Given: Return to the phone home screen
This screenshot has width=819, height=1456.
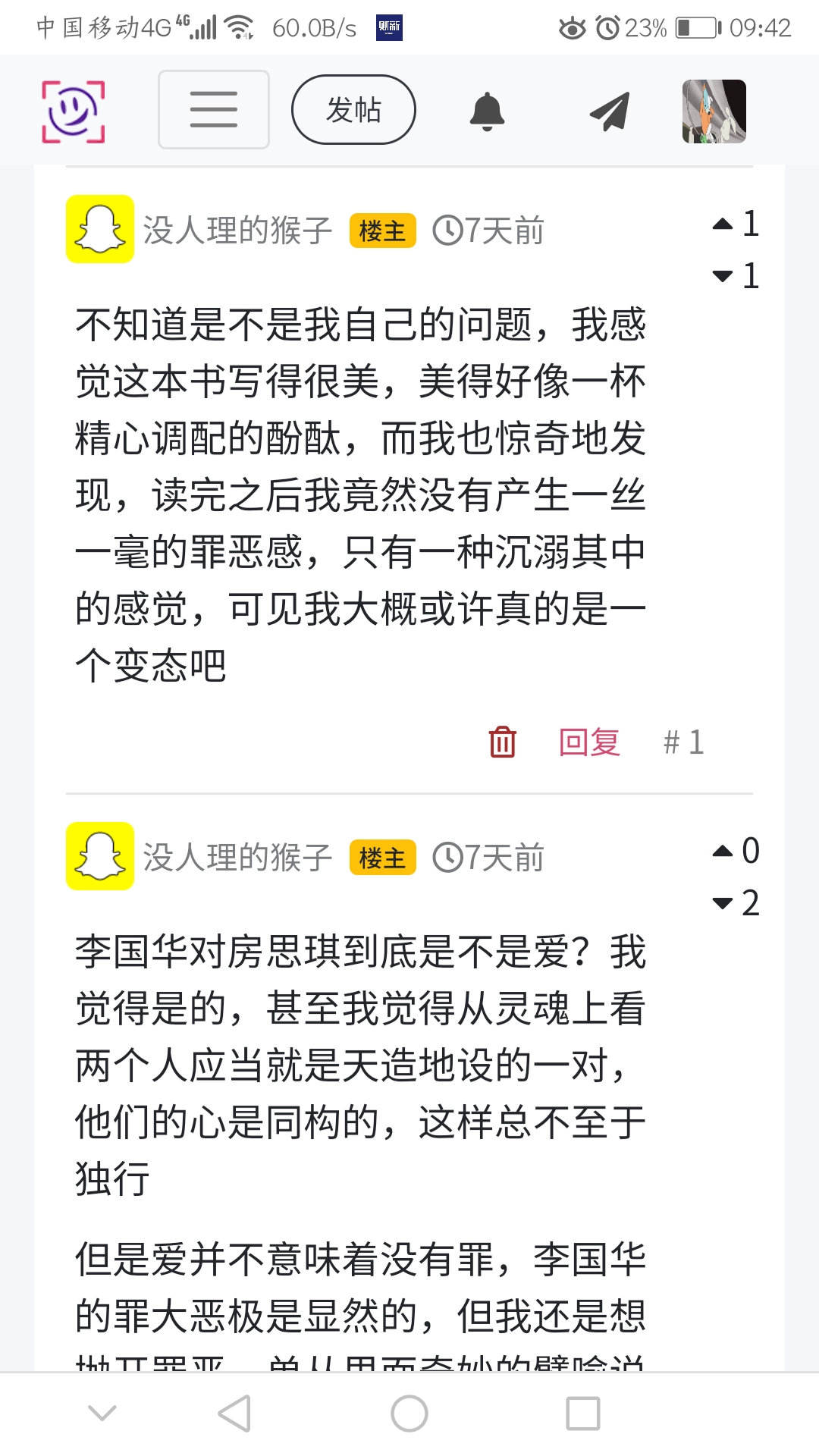Looking at the screenshot, I should pyautogui.click(x=409, y=1414).
